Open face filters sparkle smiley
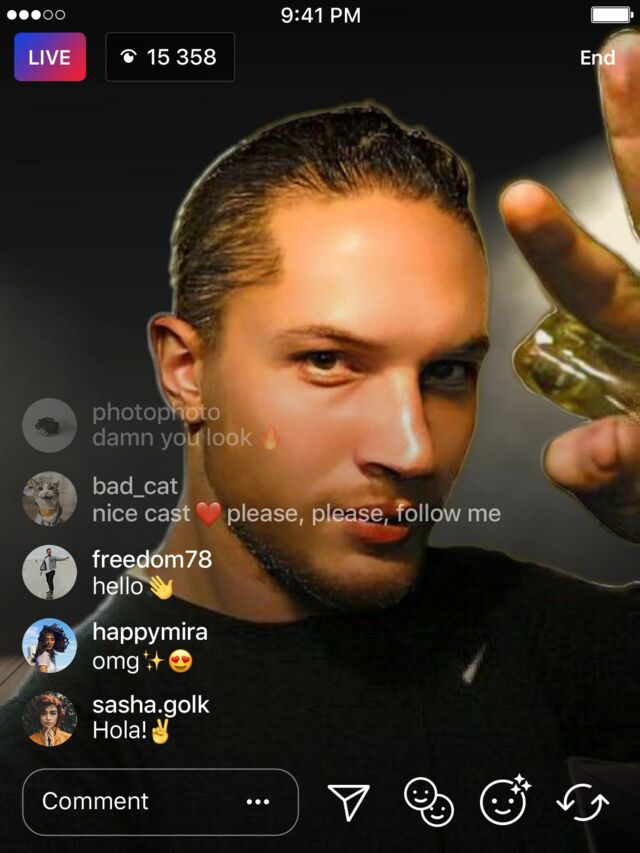Image resolution: width=640 pixels, height=853 pixels. pyautogui.click(x=504, y=800)
